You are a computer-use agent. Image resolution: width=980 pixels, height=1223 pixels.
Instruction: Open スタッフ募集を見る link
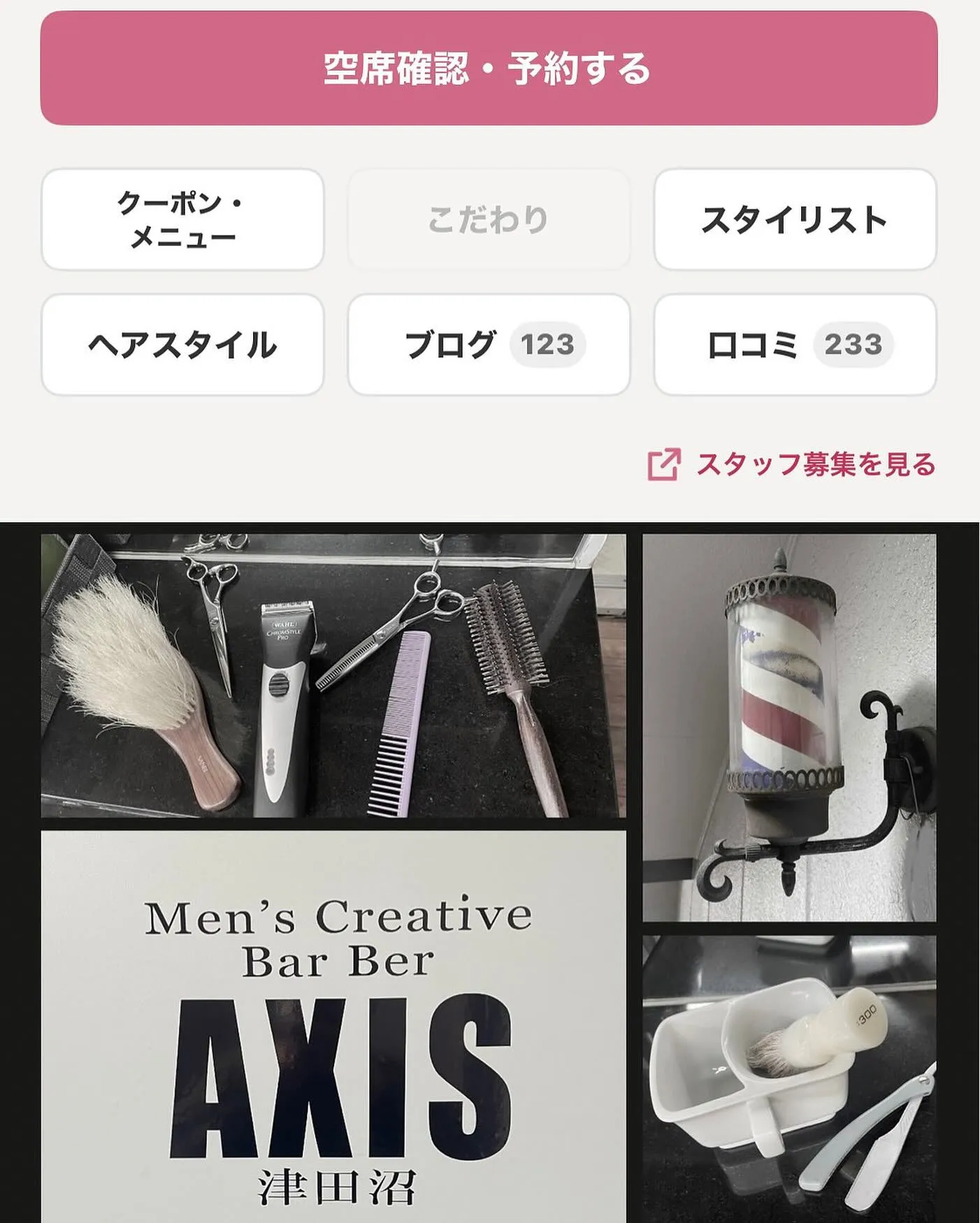pos(792,465)
